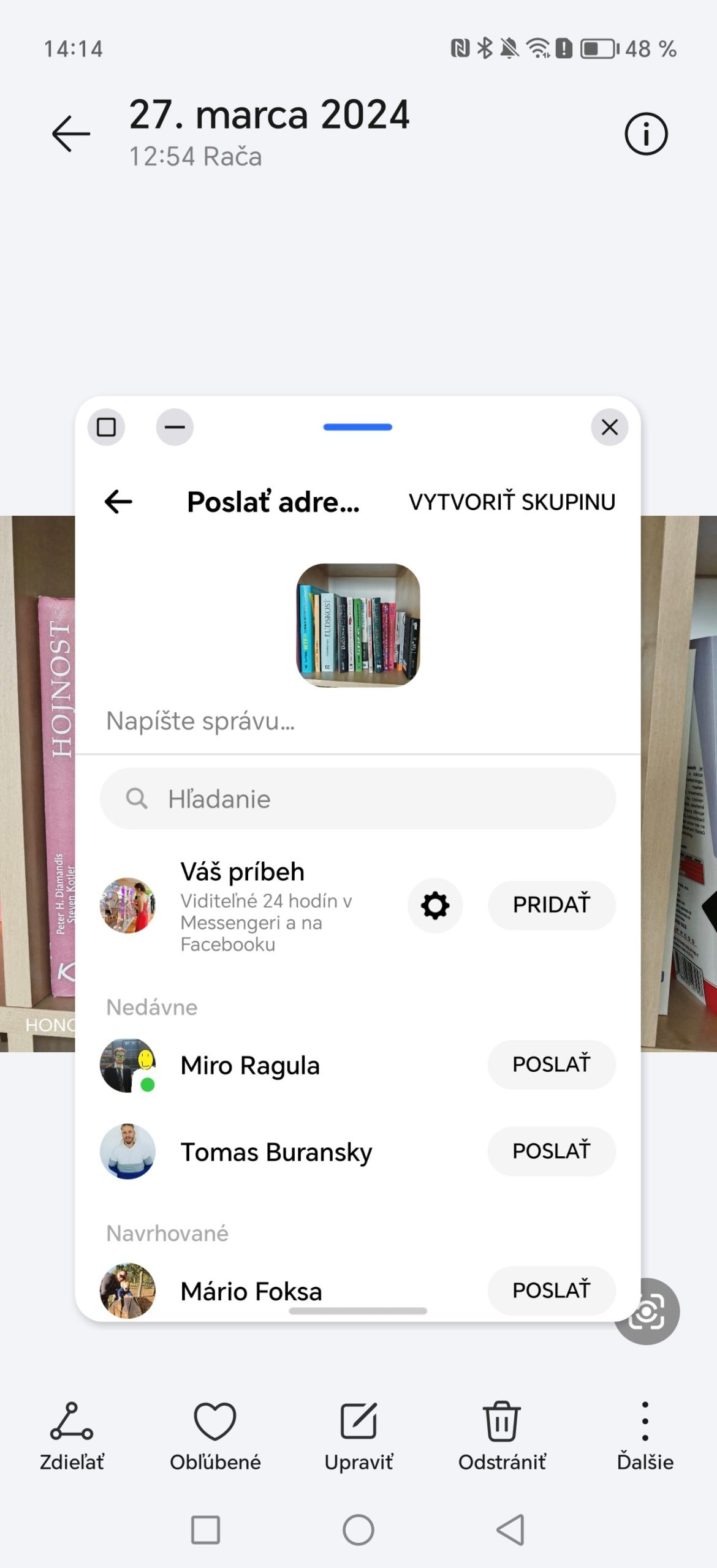
Task: Send the photo to Tomas Buransky
Action: pyautogui.click(x=551, y=1151)
